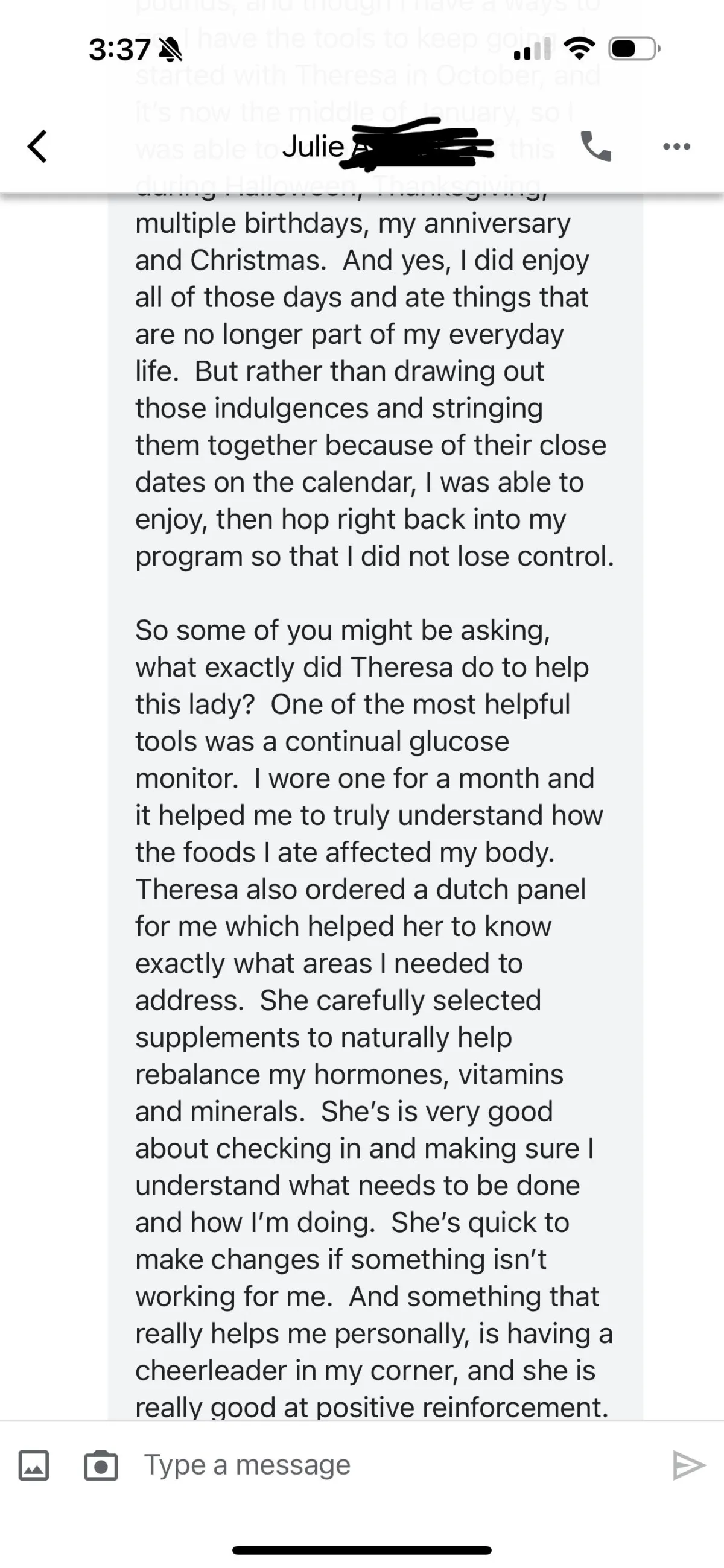Go back from Julie's conversation

[37, 147]
